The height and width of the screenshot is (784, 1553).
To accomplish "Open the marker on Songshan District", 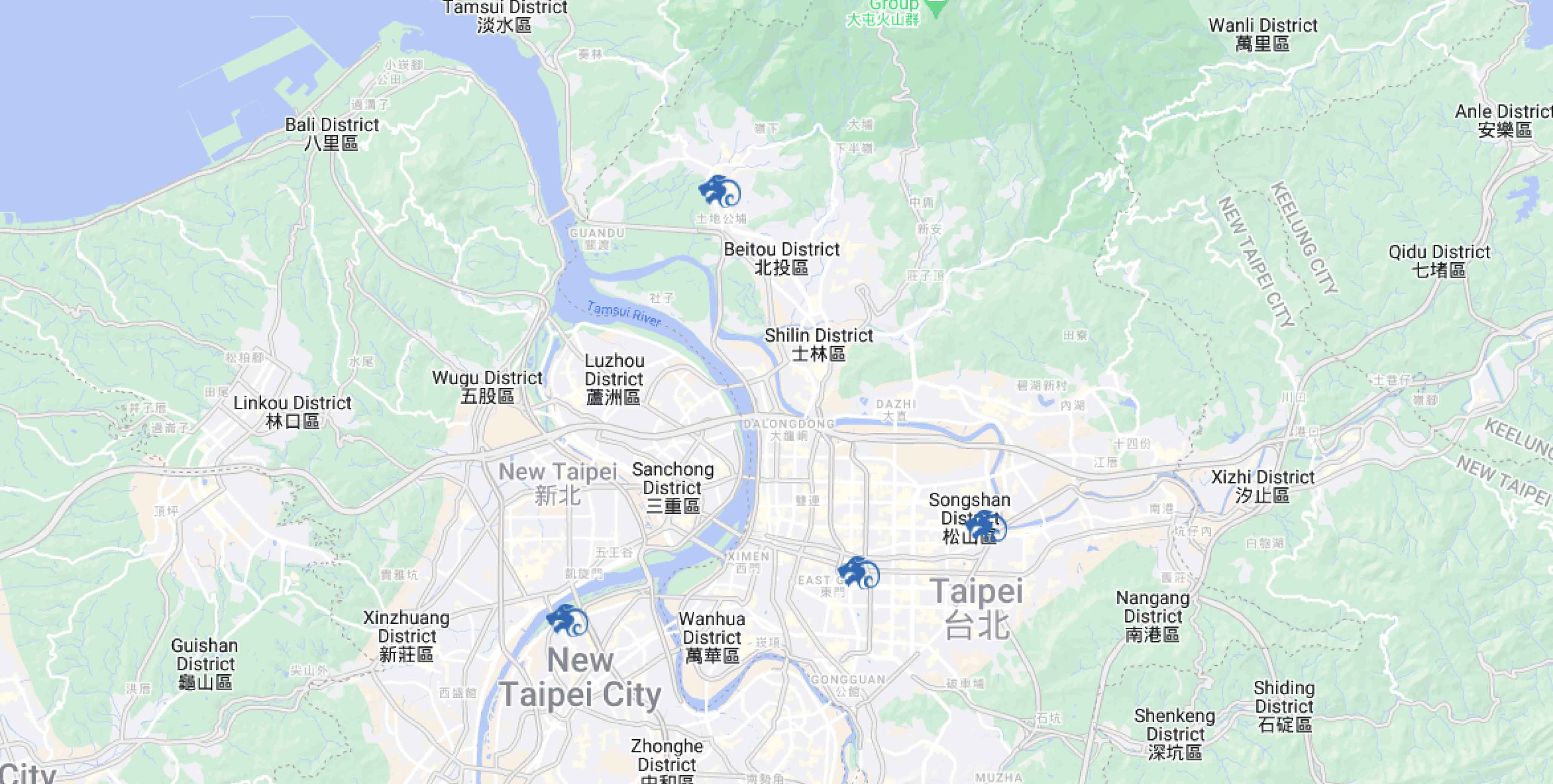I will click(x=986, y=526).
